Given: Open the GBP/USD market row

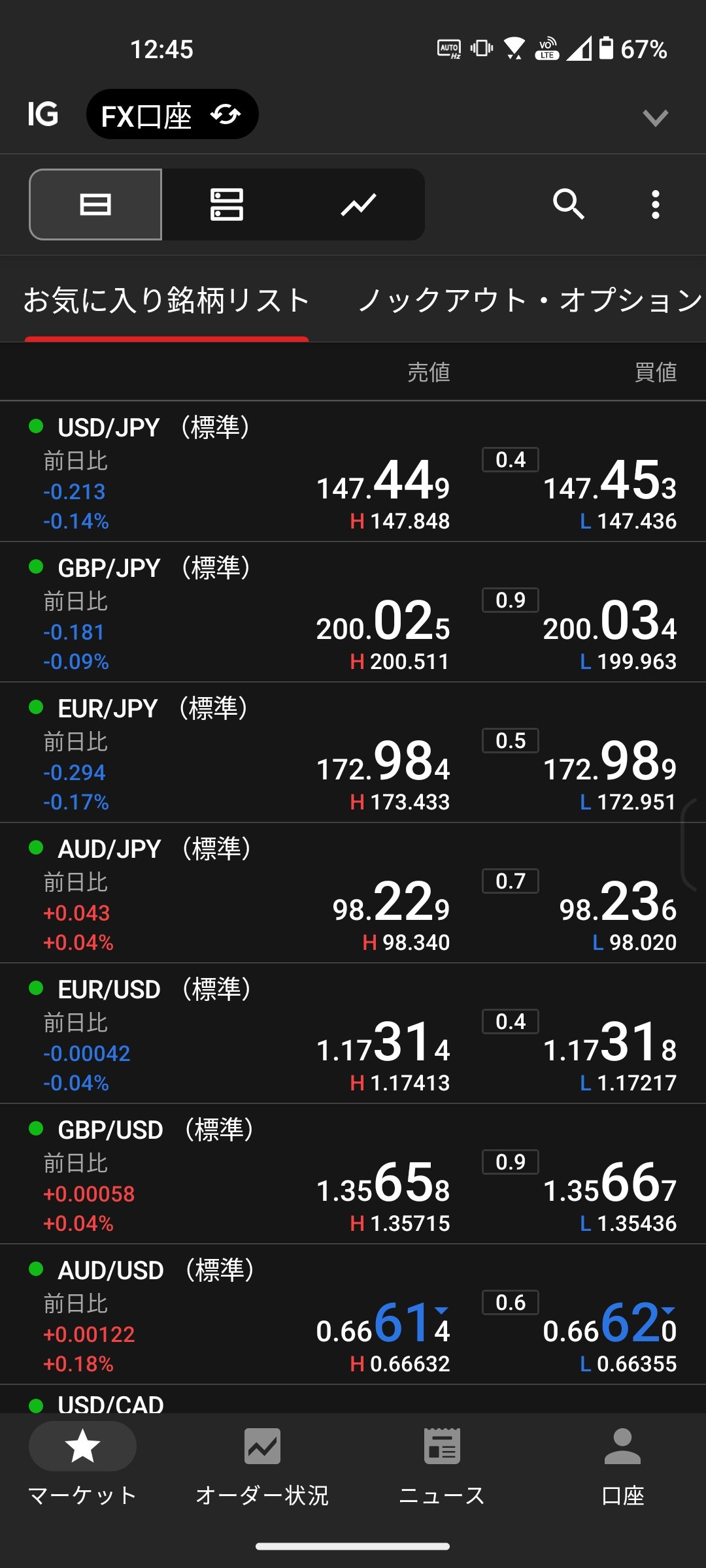Looking at the screenshot, I should [353, 1174].
